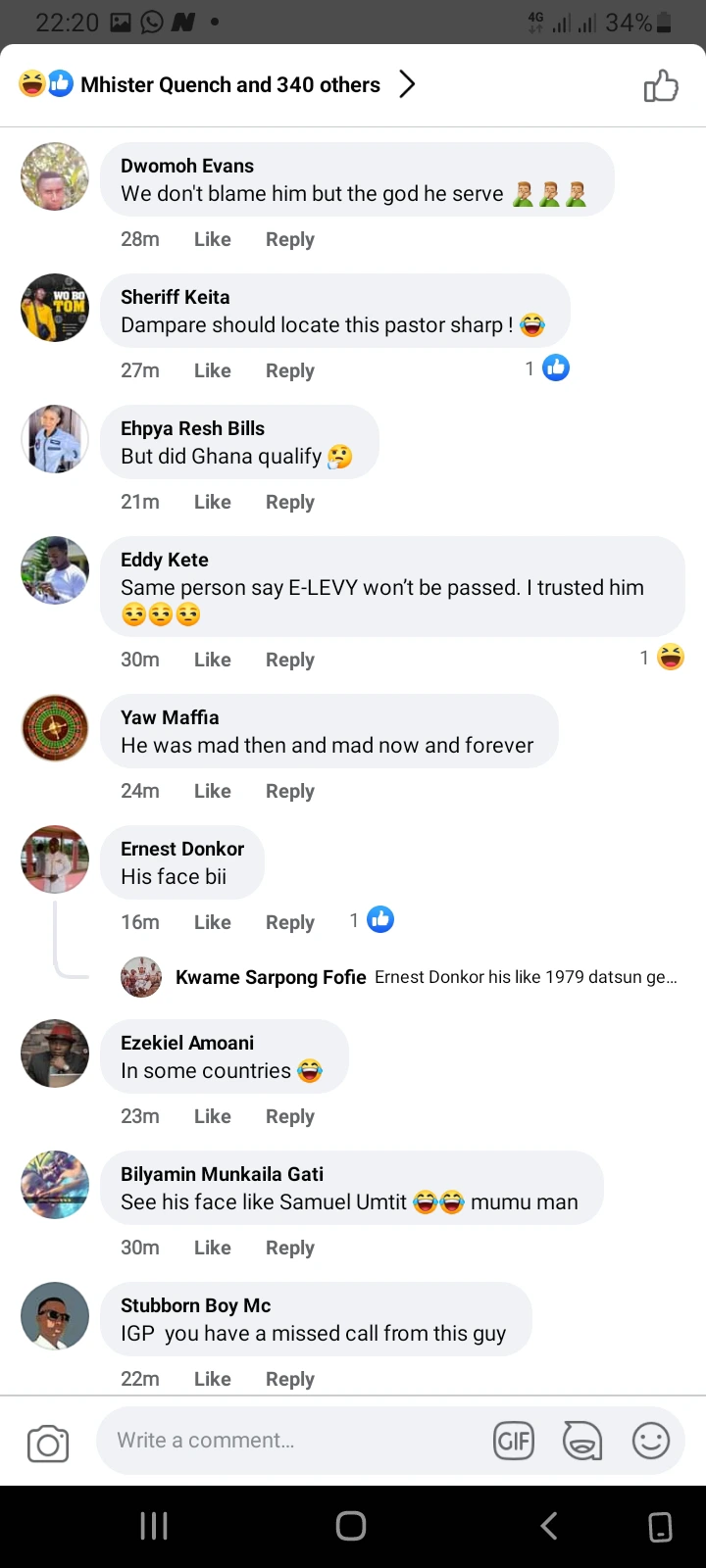Open the avatar sticker picker

coord(581,1441)
